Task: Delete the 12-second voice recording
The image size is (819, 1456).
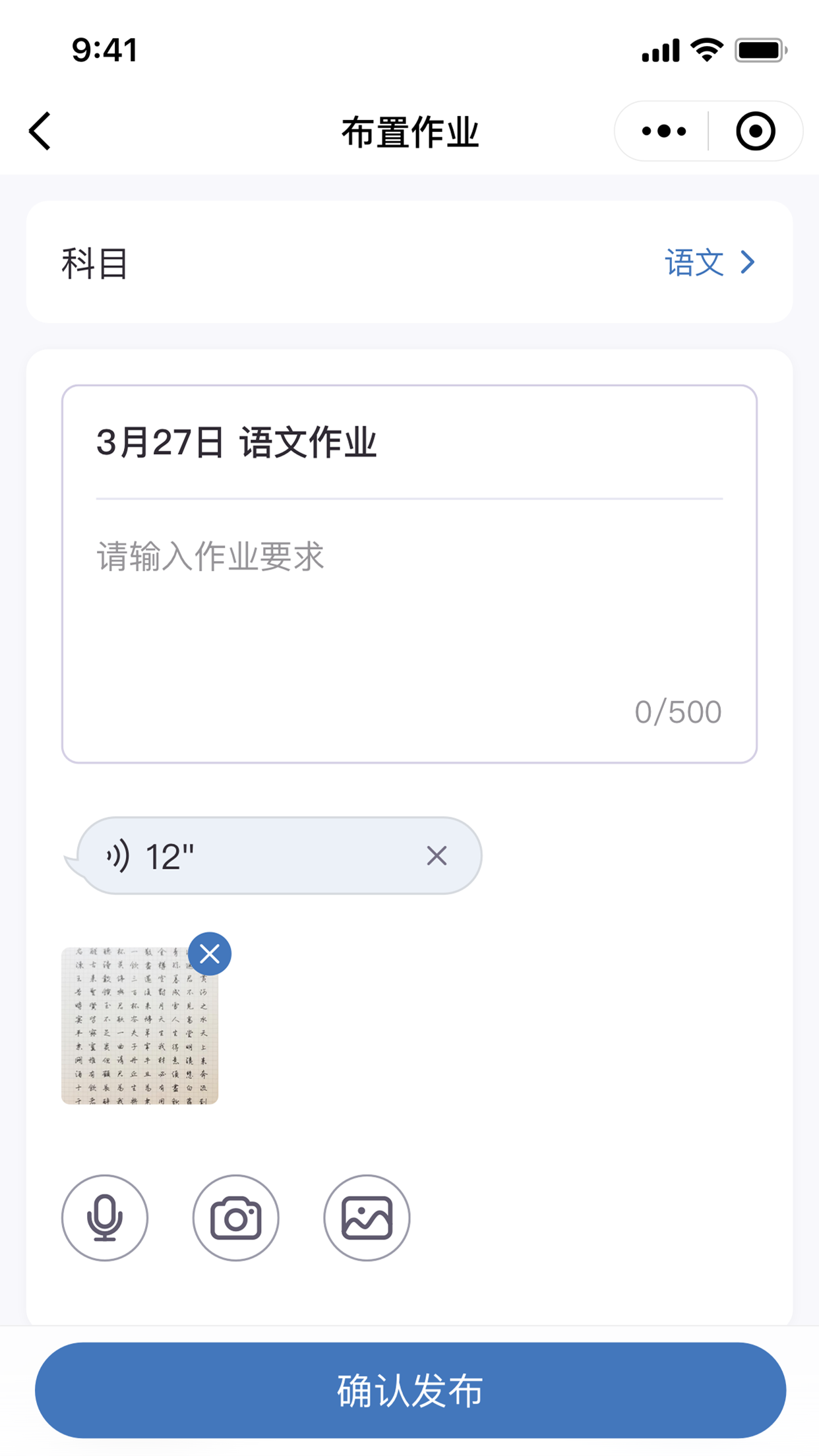Action: pyautogui.click(x=437, y=856)
